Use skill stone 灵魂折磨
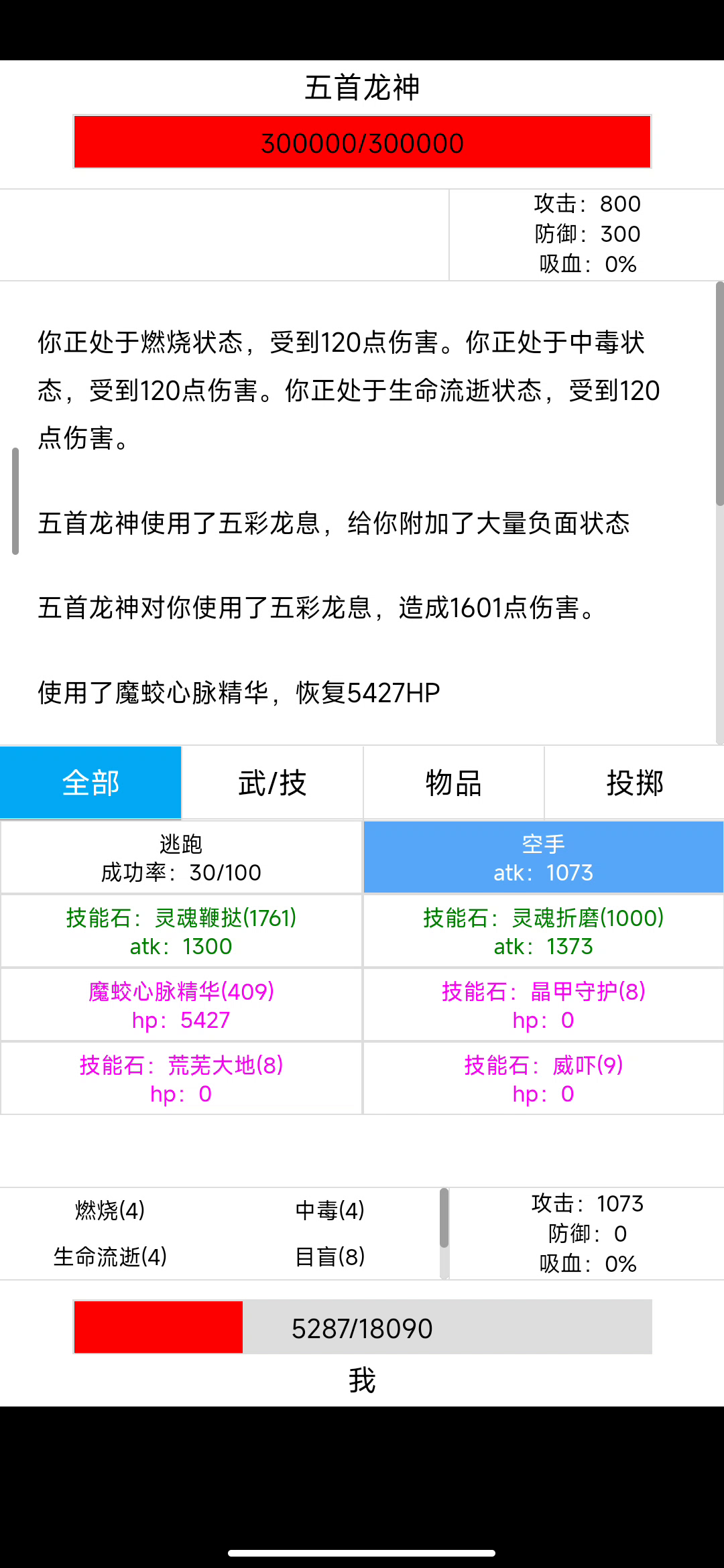 pos(544,931)
